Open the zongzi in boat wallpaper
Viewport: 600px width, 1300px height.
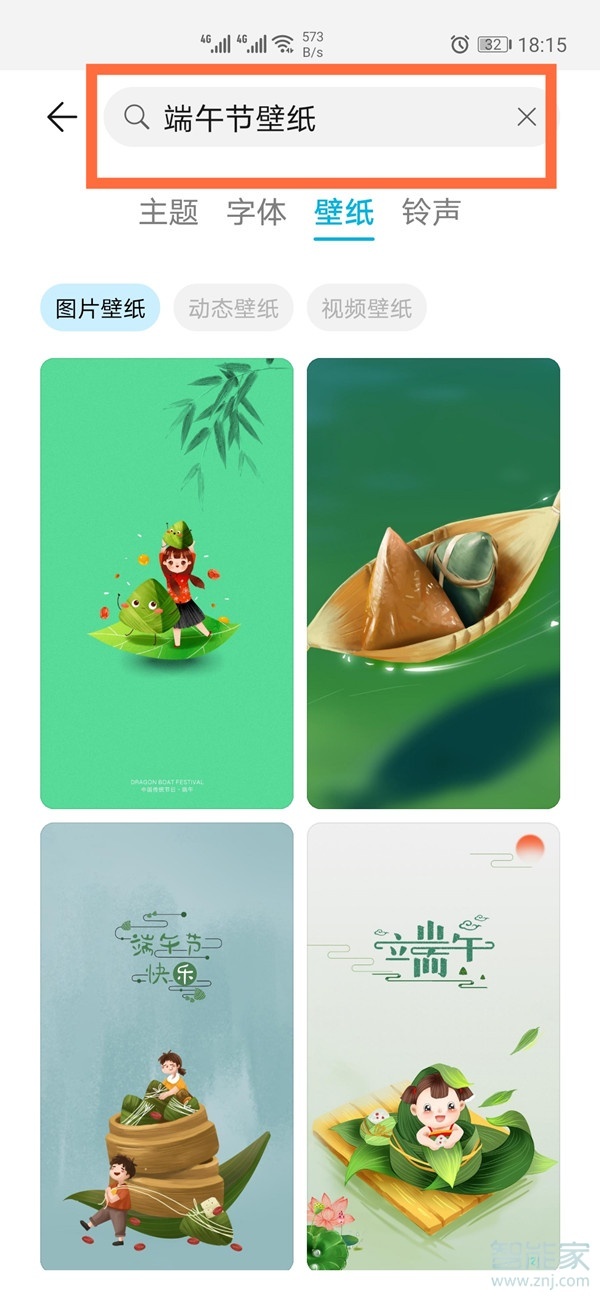[433, 583]
